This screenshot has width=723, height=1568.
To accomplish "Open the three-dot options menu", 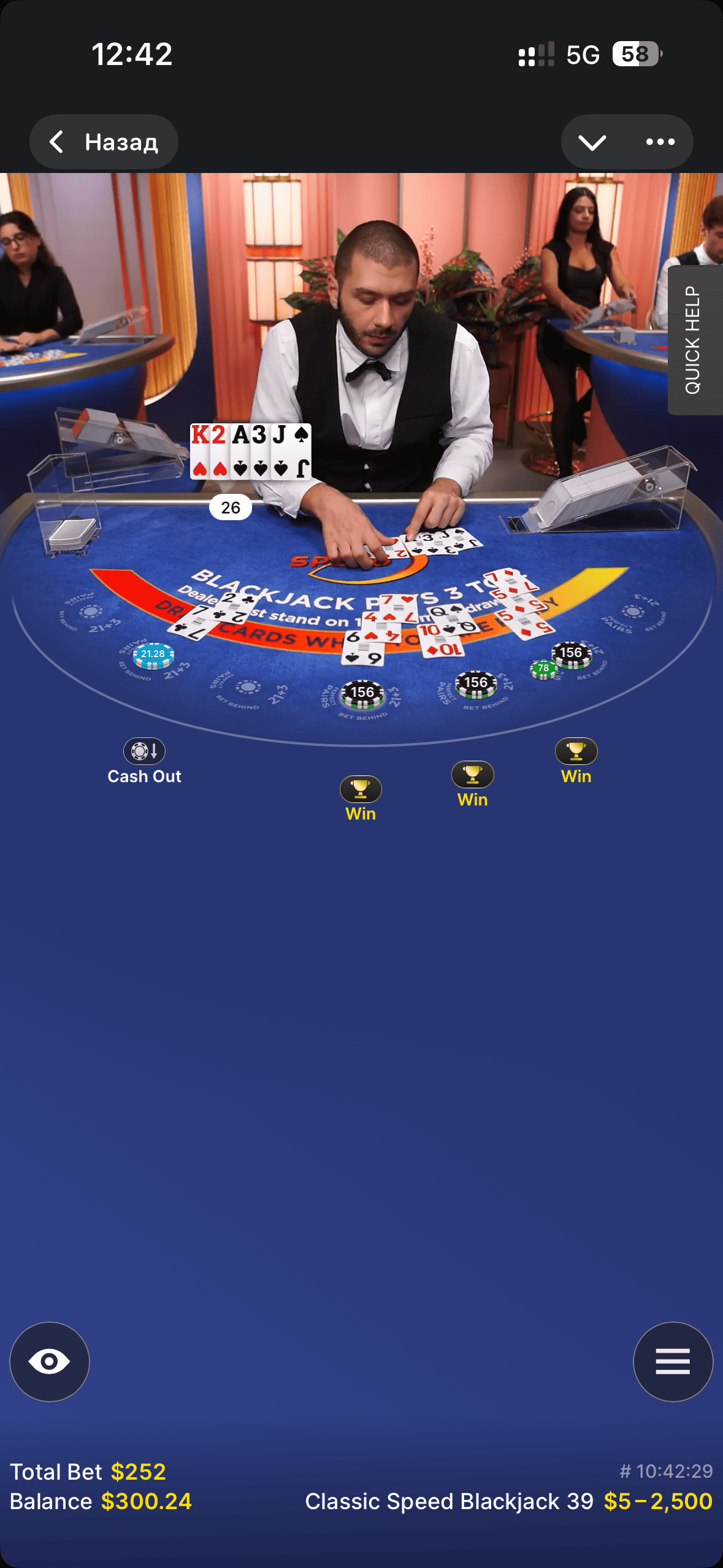I will (x=660, y=142).
